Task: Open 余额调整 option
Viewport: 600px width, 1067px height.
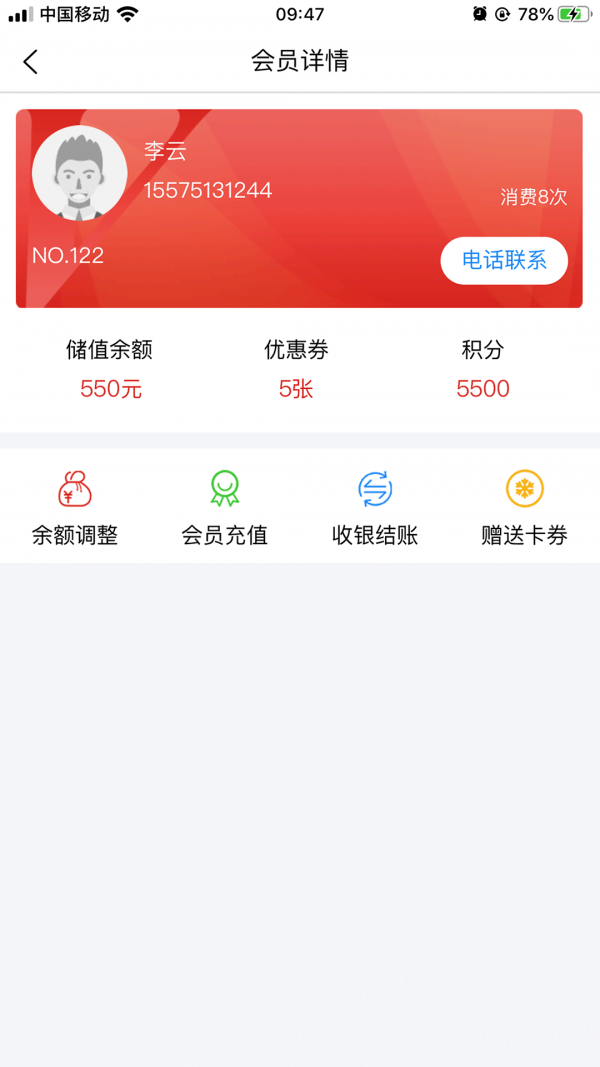Action: (x=75, y=508)
